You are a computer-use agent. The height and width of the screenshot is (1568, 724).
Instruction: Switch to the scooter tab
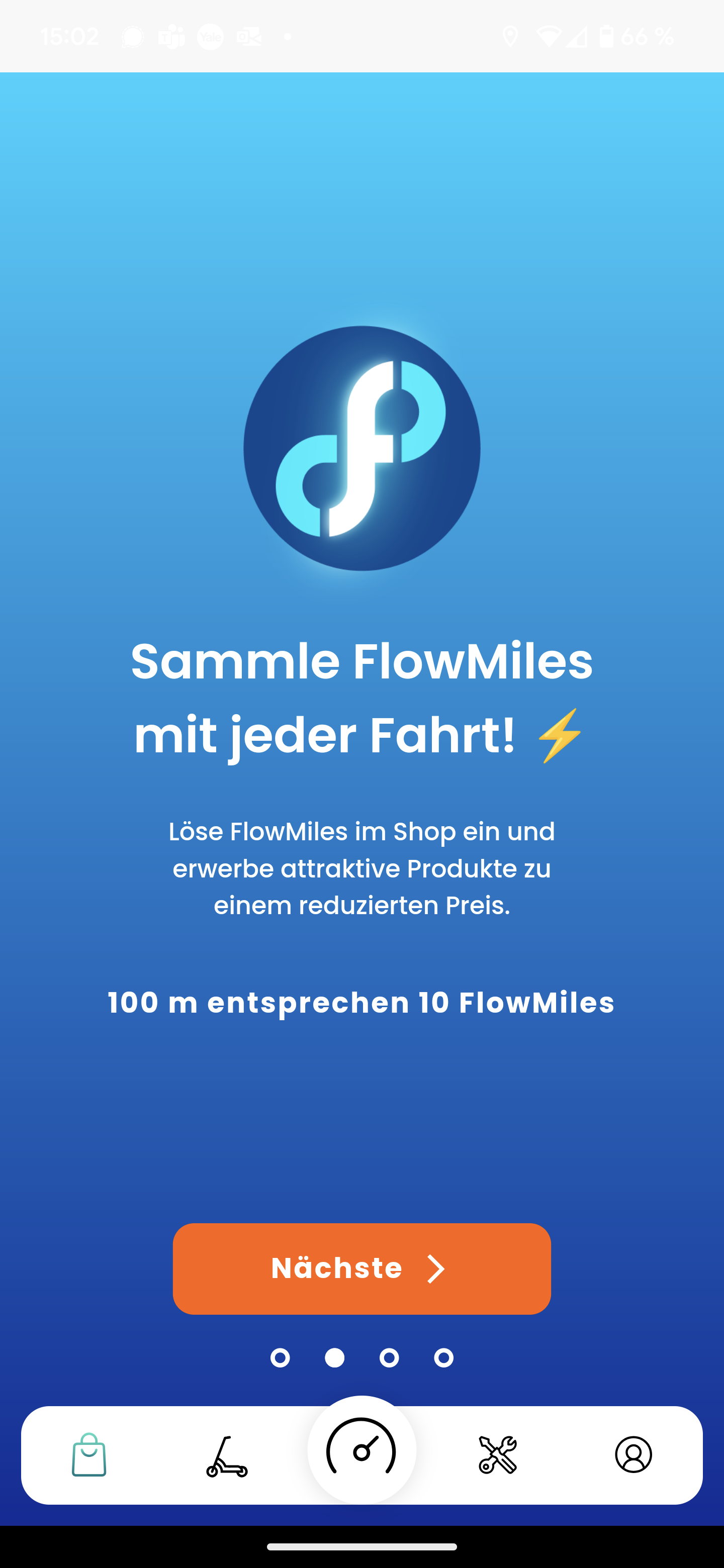pyautogui.click(x=227, y=1456)
